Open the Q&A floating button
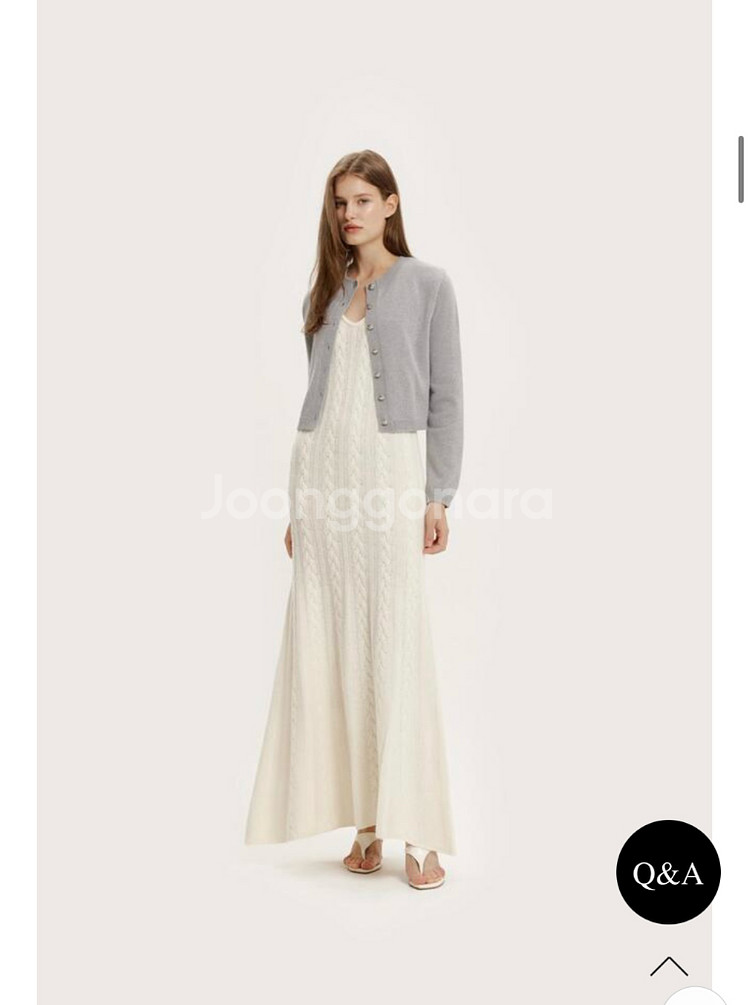The width and height of the screenshot is (750, 1005). [x=668, y=872]
